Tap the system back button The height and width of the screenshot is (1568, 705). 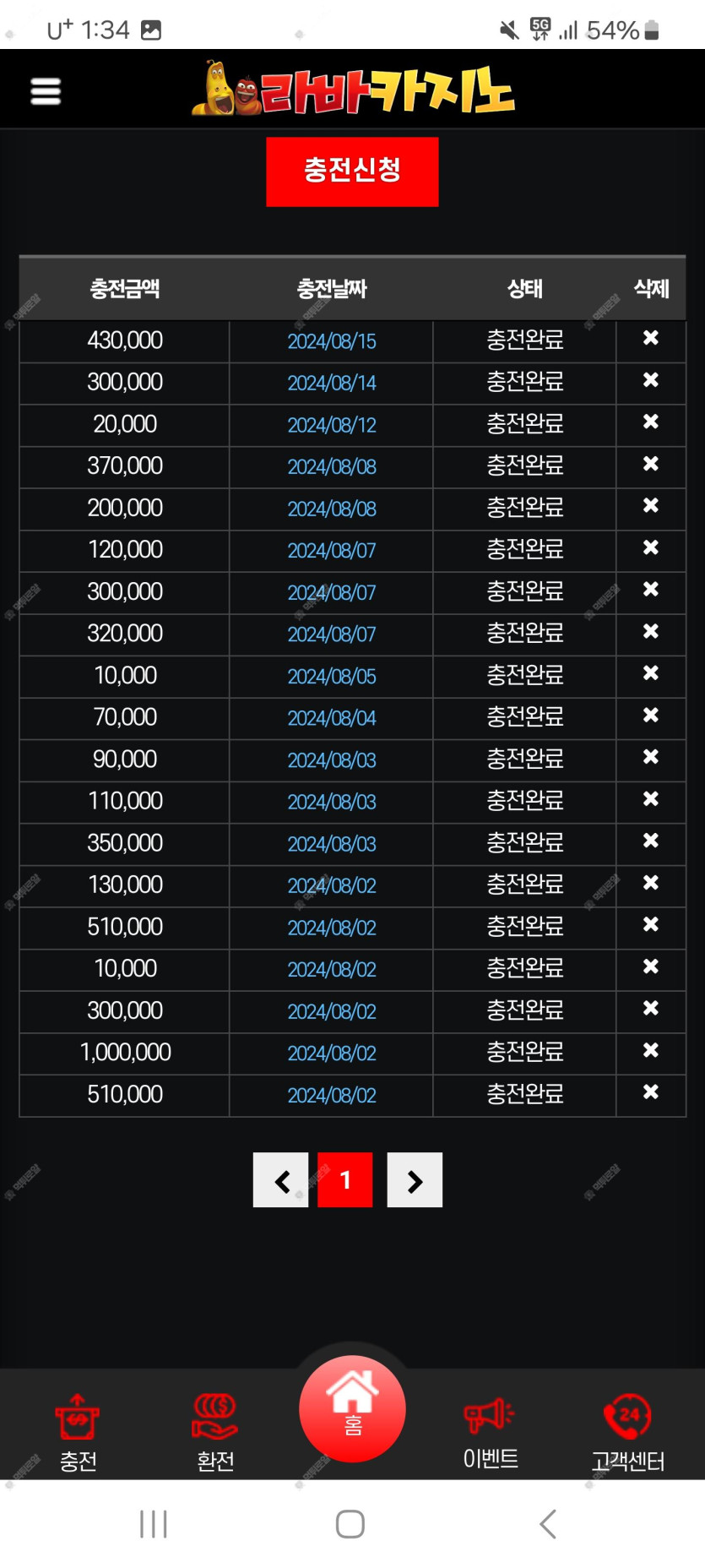pos(548,1524)
